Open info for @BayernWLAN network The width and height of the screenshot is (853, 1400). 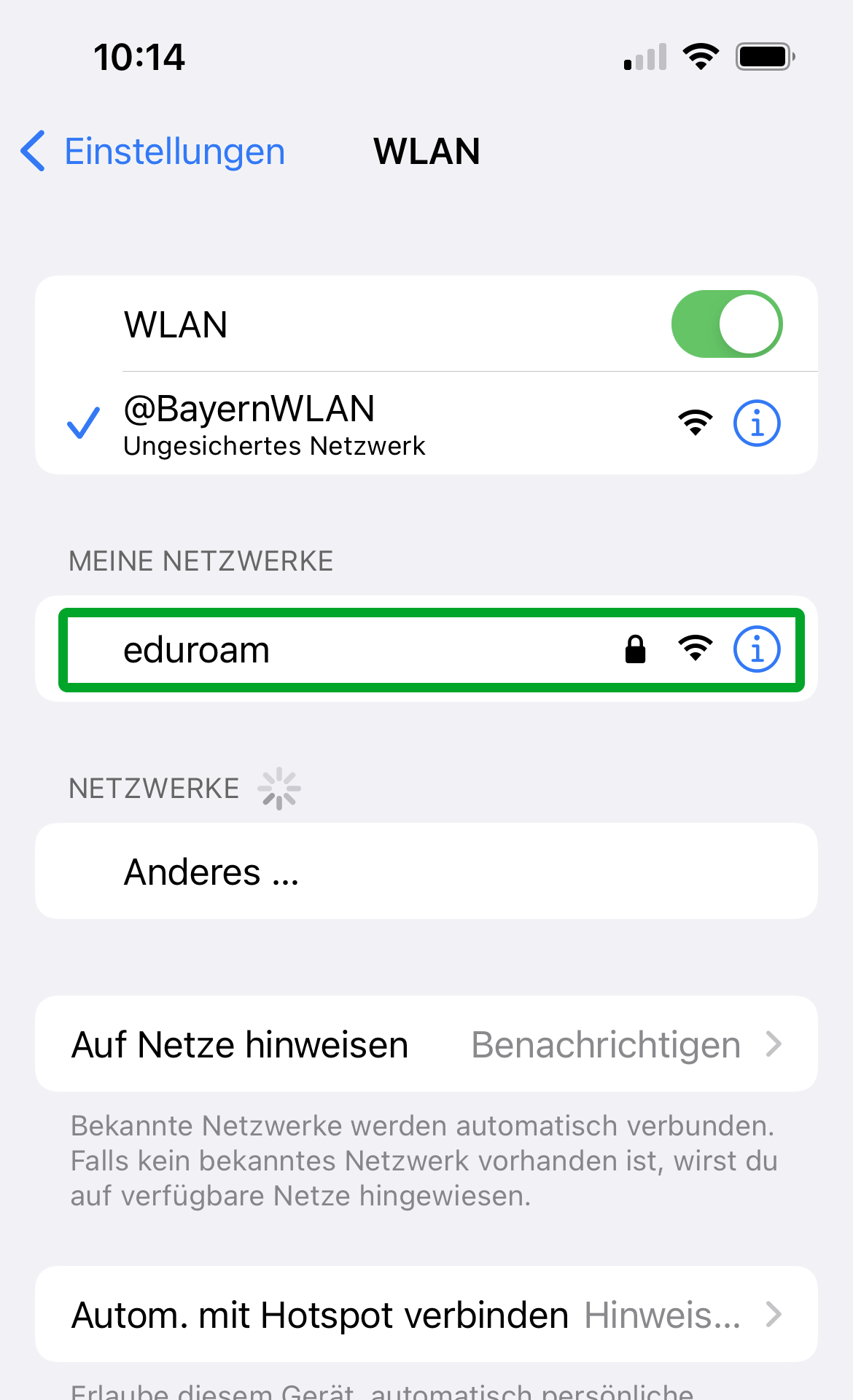(756, 423)
